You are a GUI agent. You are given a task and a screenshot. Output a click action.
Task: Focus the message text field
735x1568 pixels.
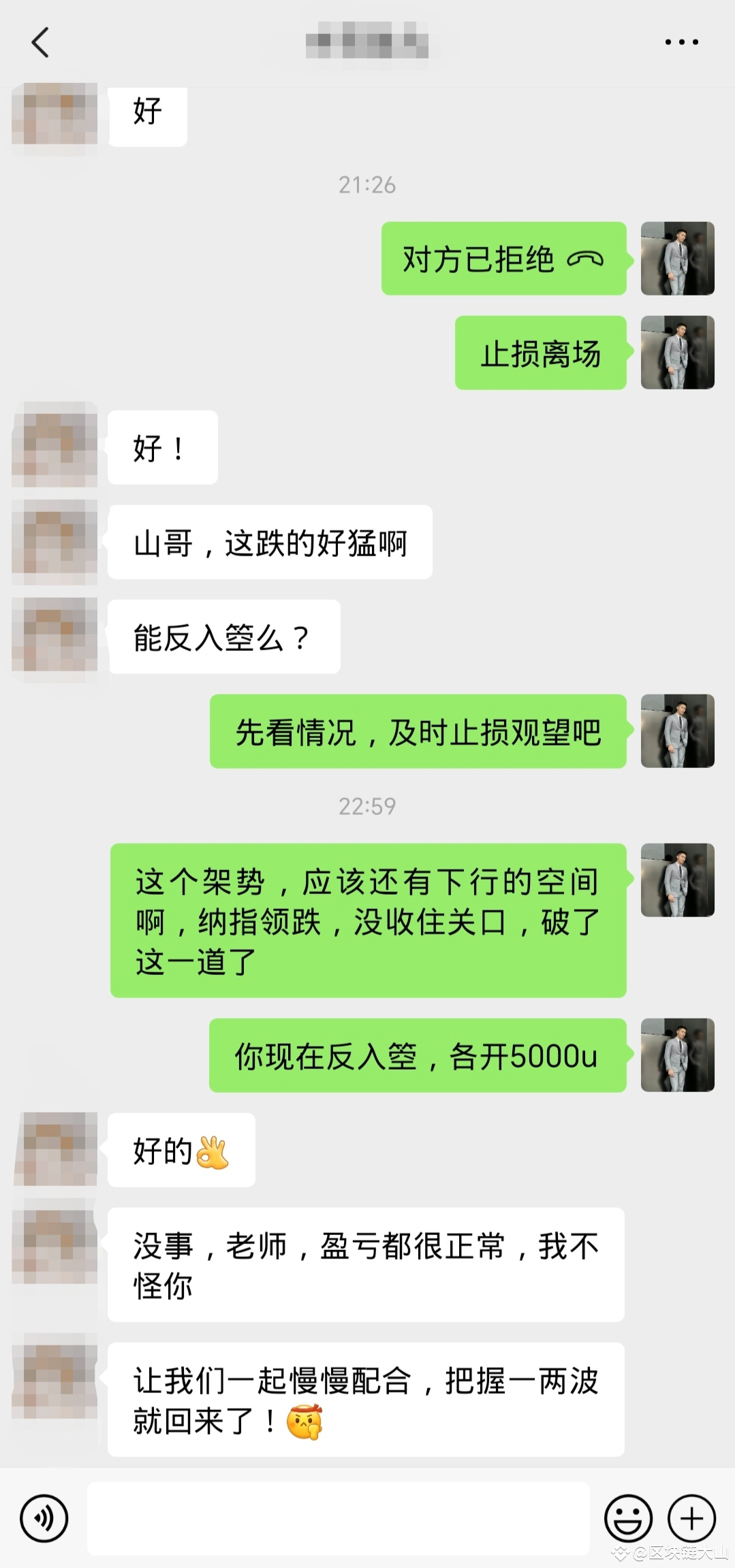click(338, 1518)
